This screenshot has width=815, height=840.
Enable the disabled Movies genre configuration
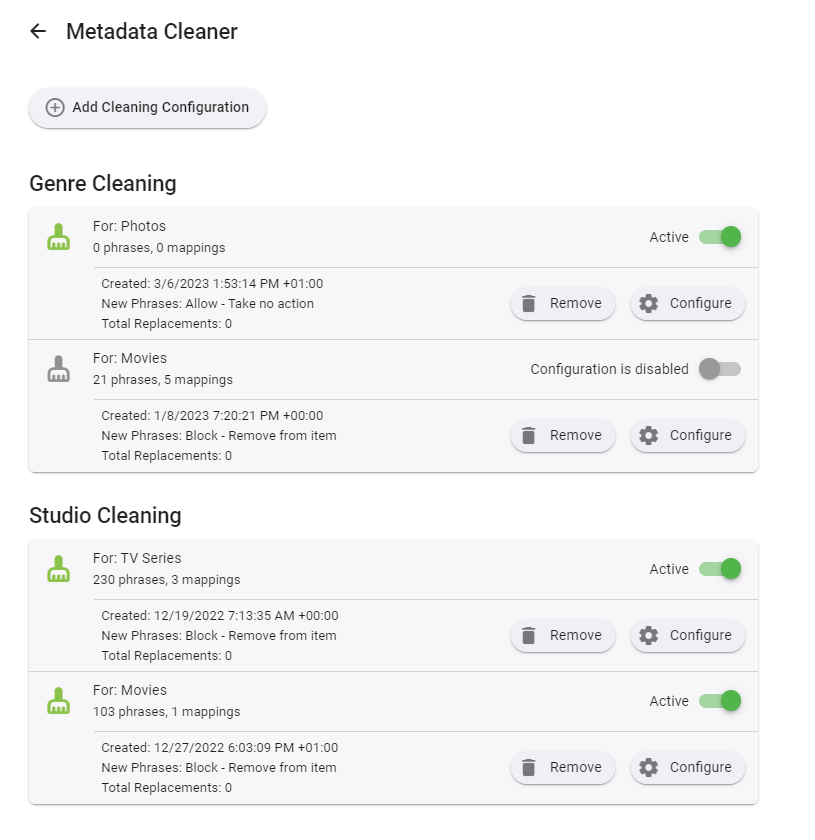(x=720, y=369)
